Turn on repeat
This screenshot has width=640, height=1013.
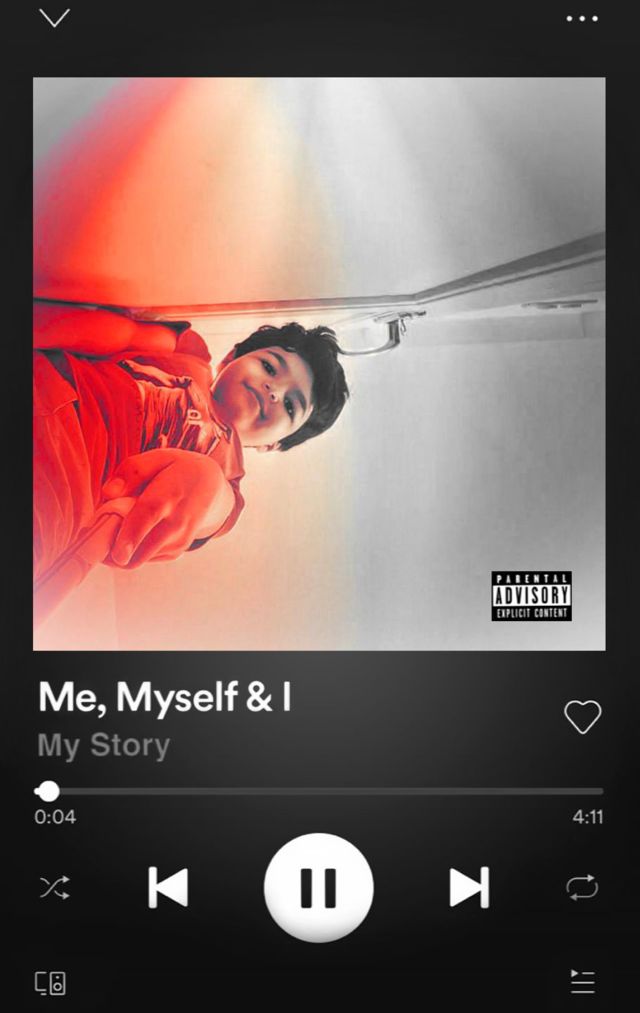point(582,887)
